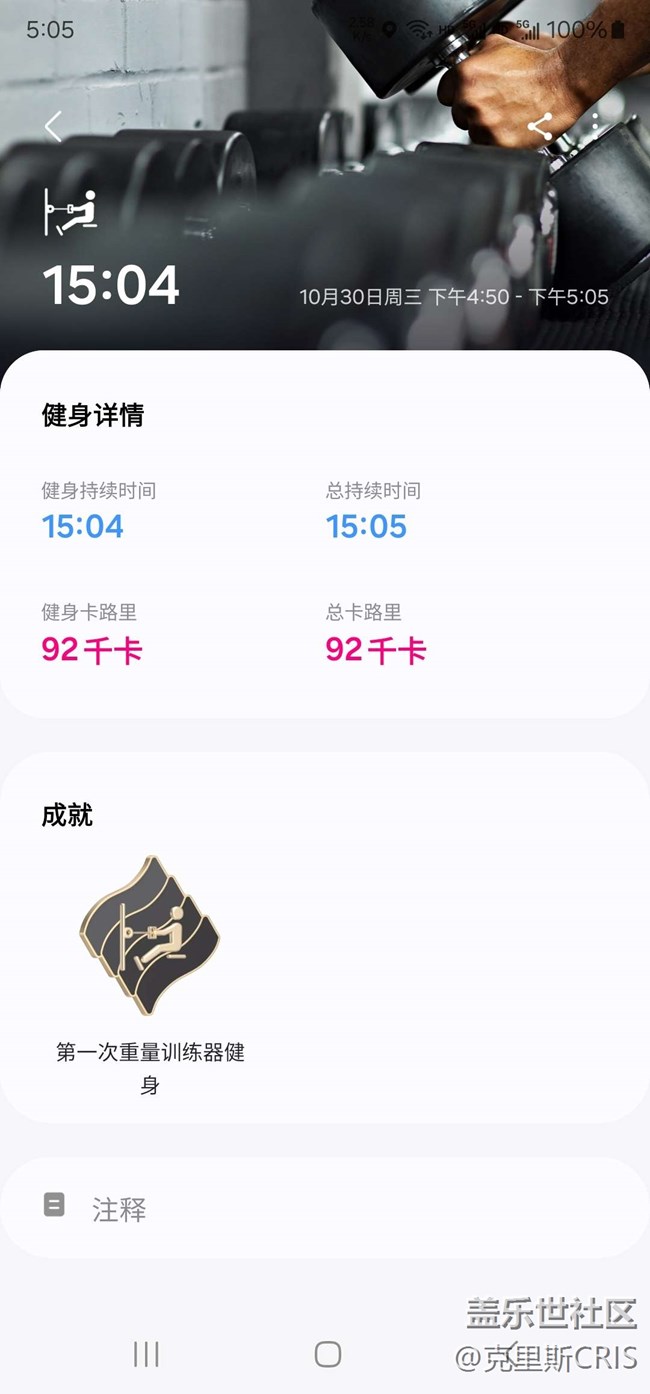Viewport: 650px width, 1394px height.
Task: Open recent apps from the navigation bar
Action: point(146,1354)
